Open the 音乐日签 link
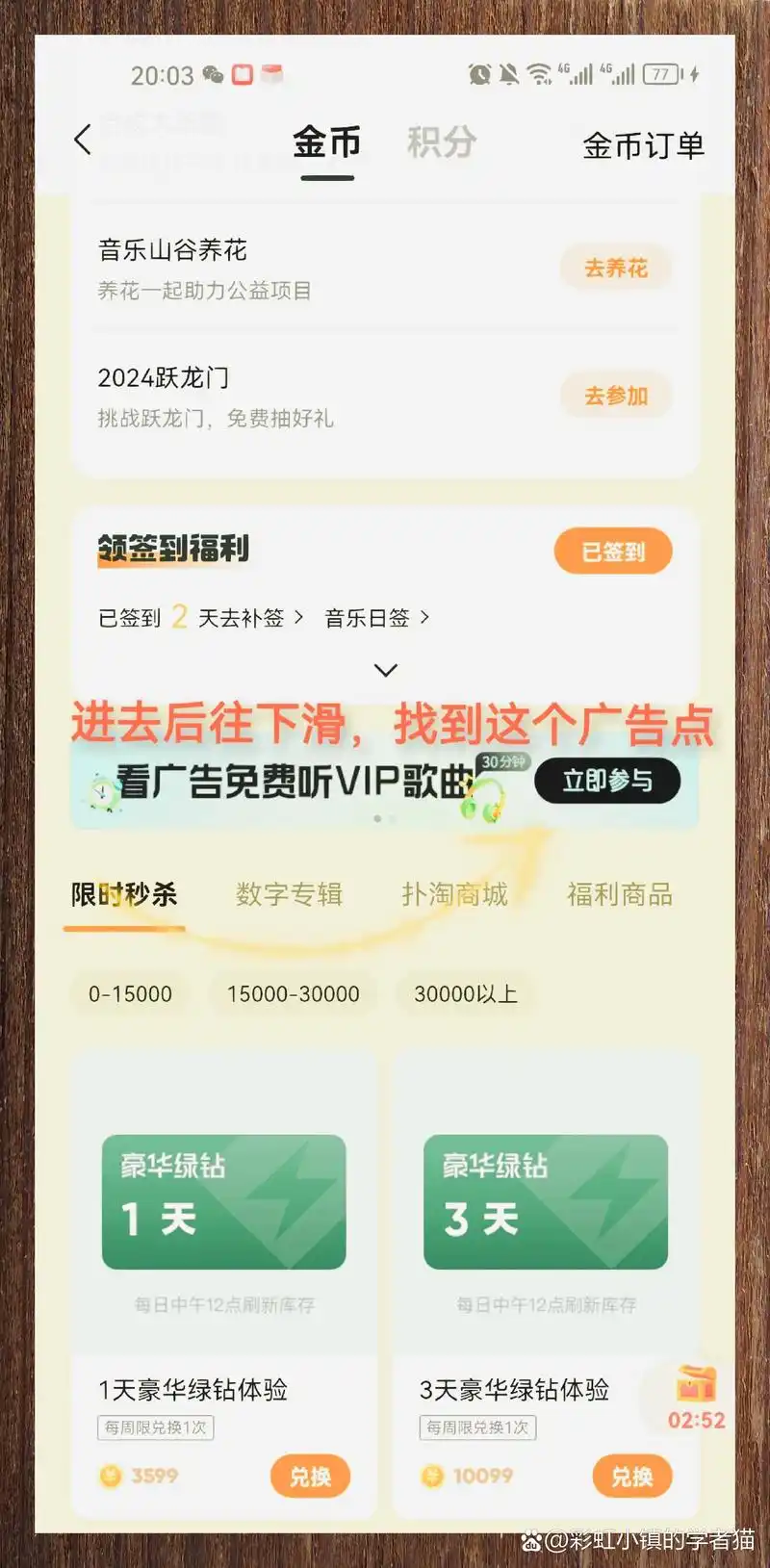The height and width of the screenshot is (1568, 770). coord(375,618)
